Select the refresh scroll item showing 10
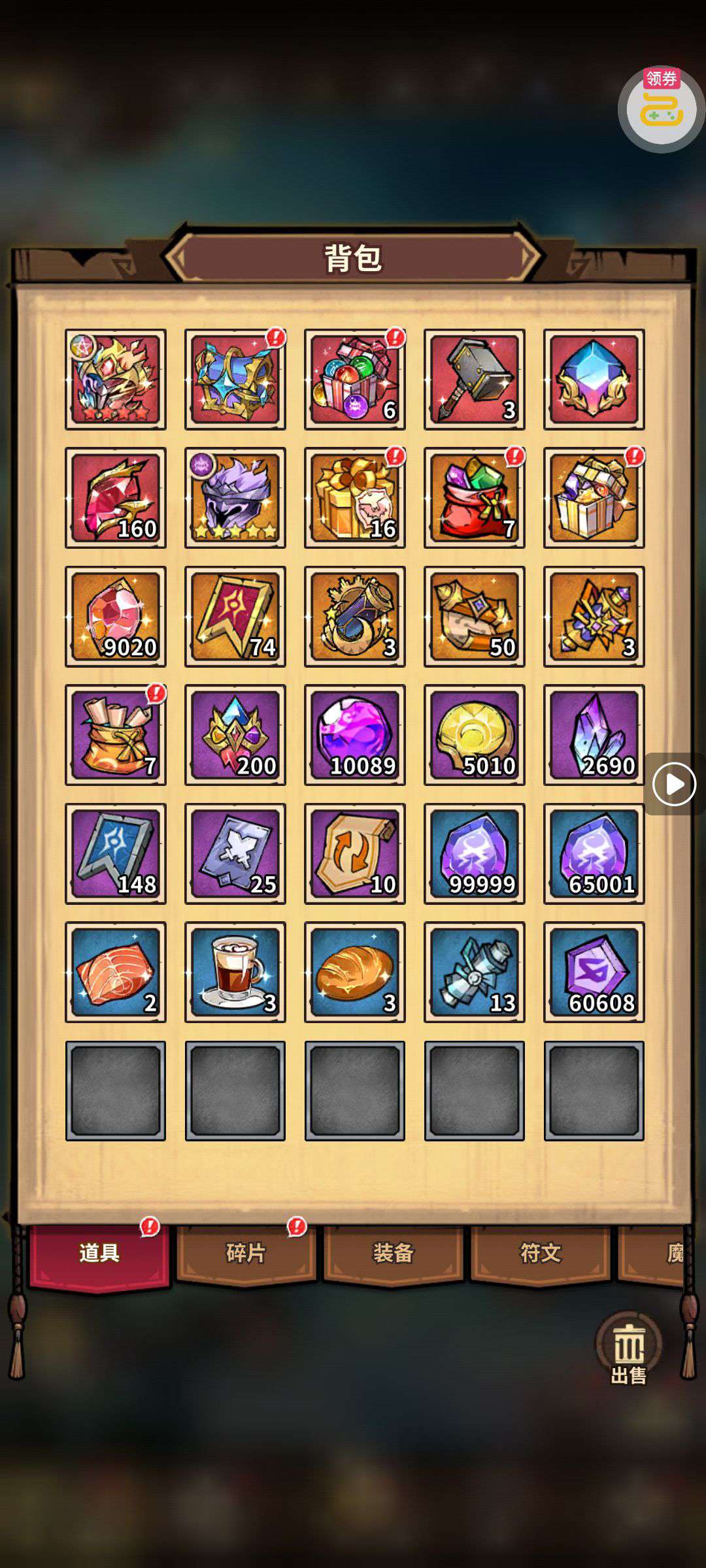The height and width of the screenshot is (1568, 706). pyautogui.click(x=355, y=853)
